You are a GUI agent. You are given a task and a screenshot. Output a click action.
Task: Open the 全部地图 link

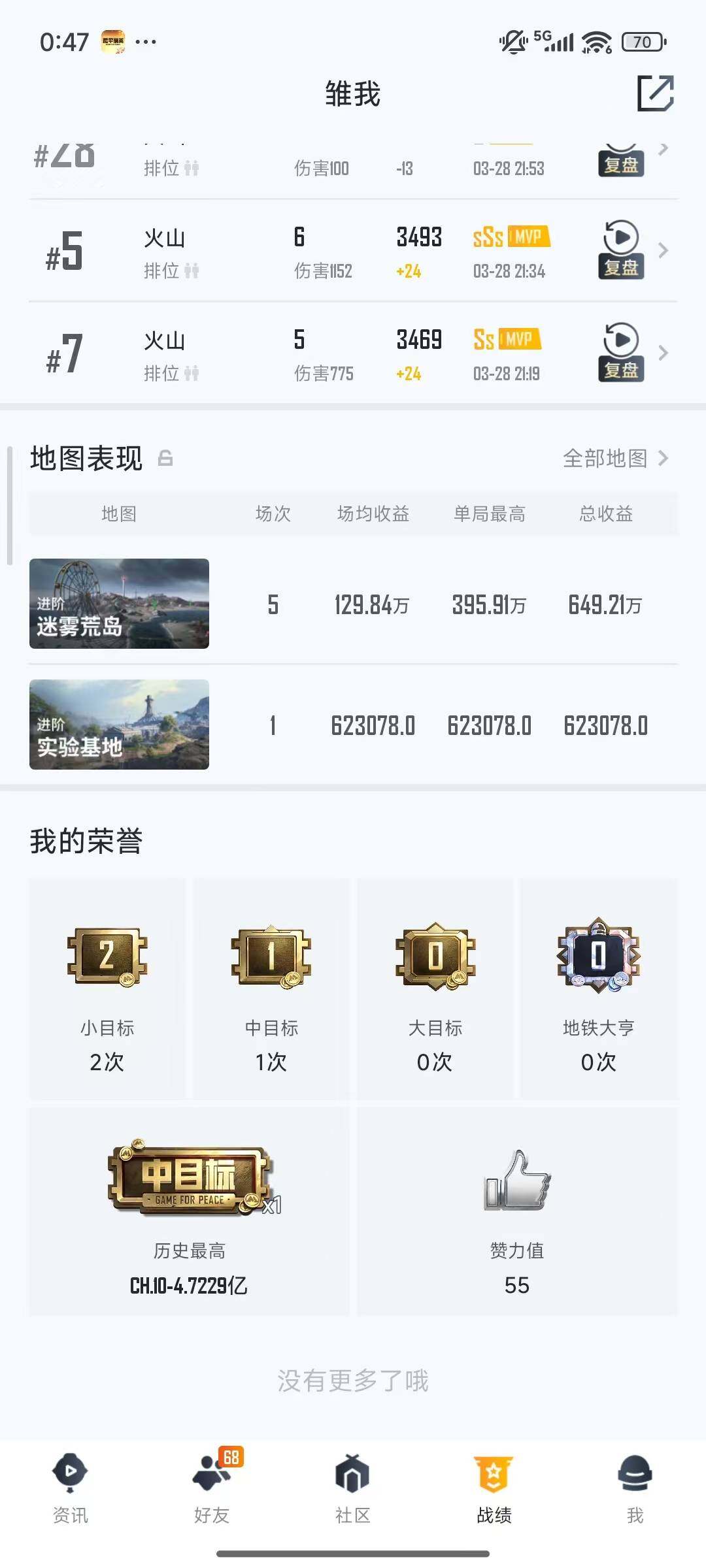(605, 459)
